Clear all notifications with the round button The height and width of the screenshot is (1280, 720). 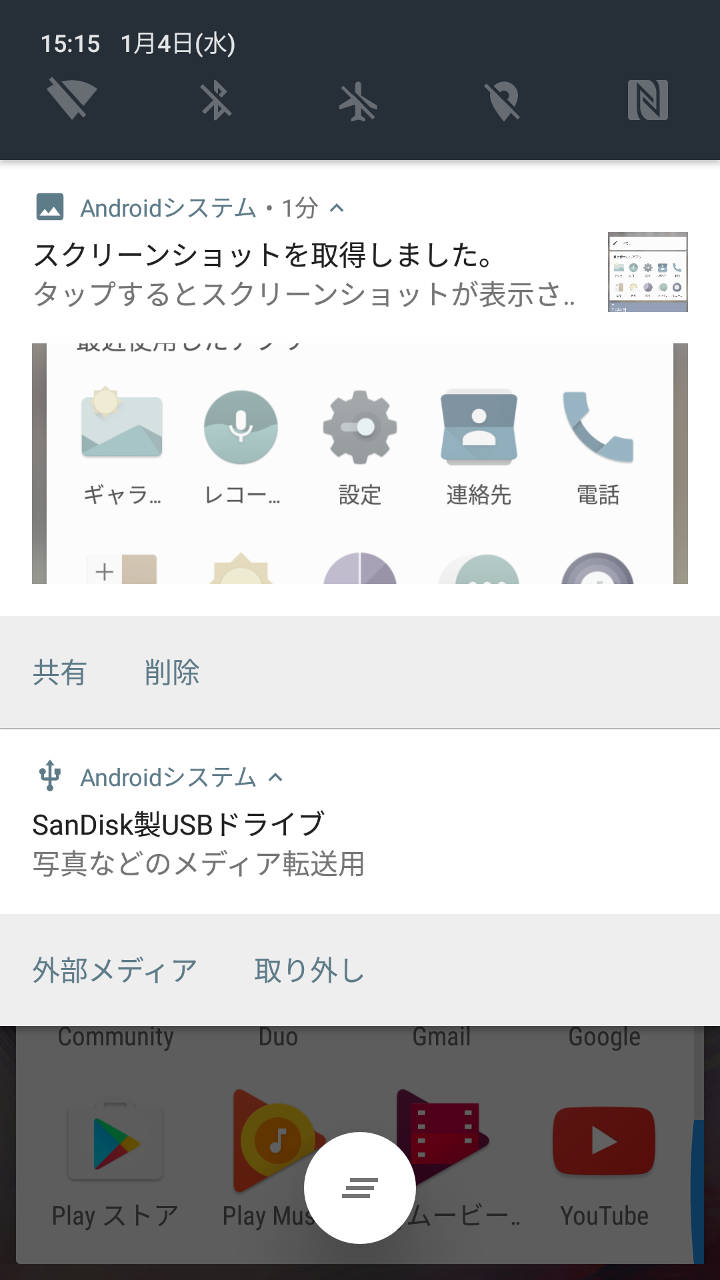click(x=360, y=1188)
